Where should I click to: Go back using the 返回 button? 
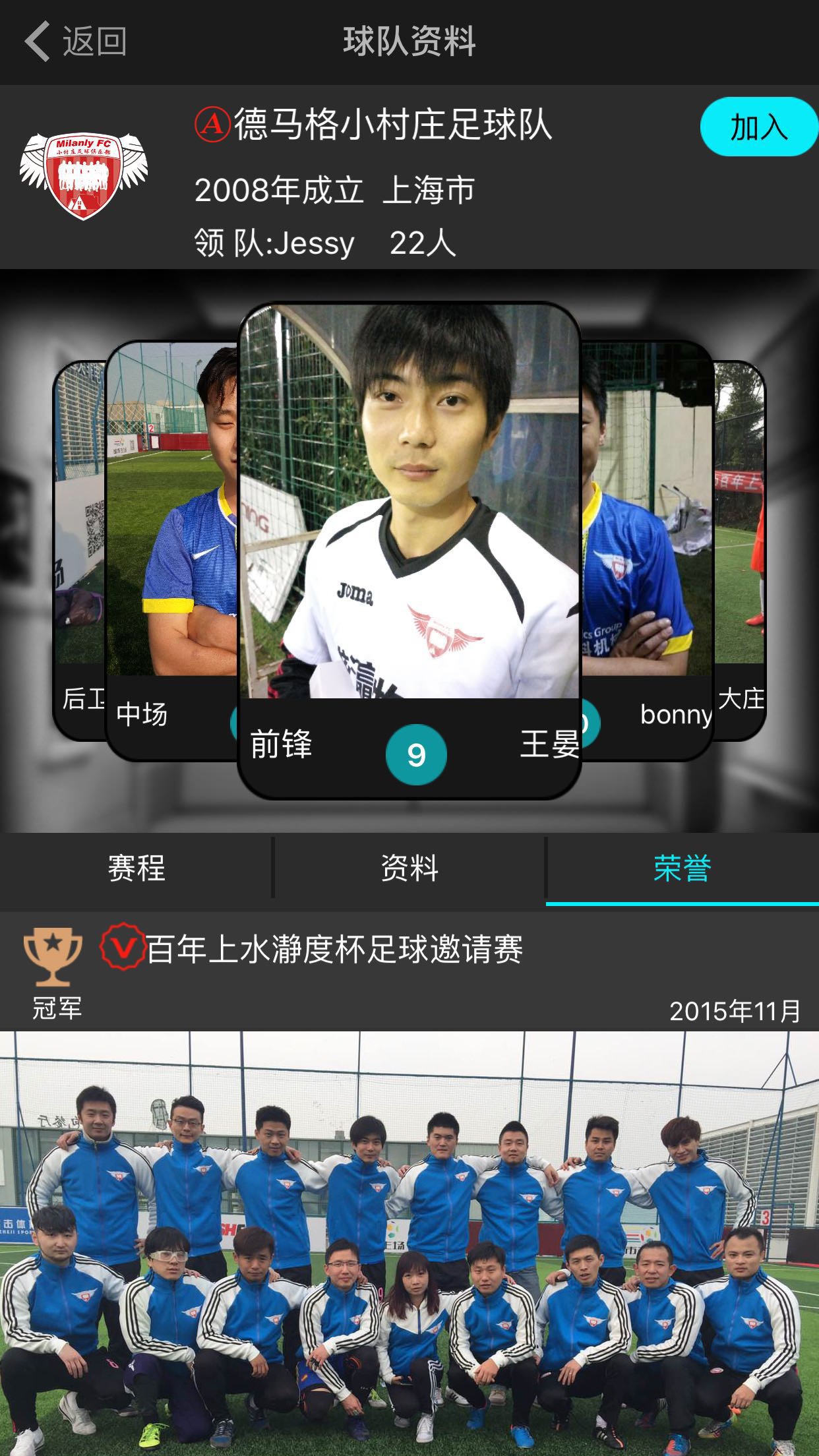point(76,42)
